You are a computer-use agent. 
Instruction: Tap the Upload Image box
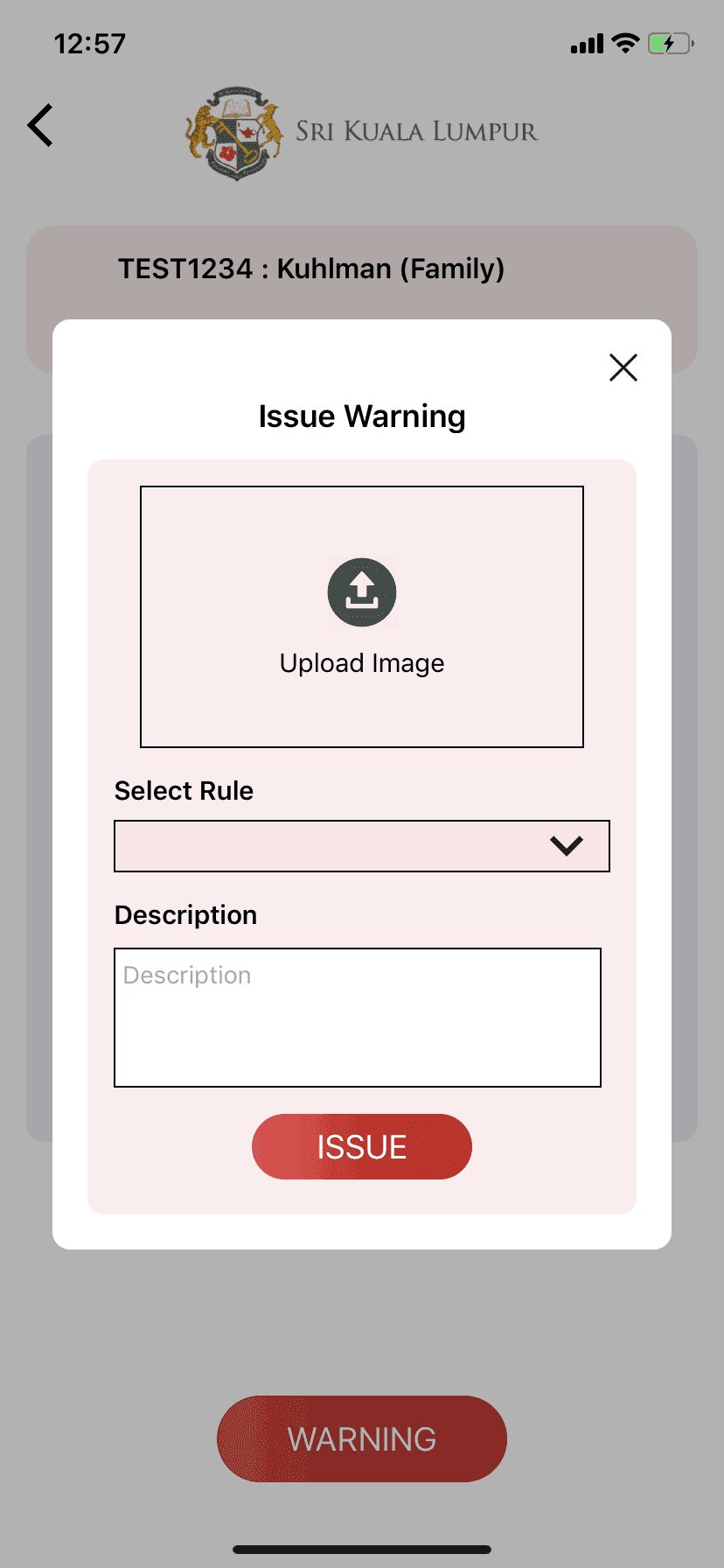pyautogui.click(x=362, y=616)
